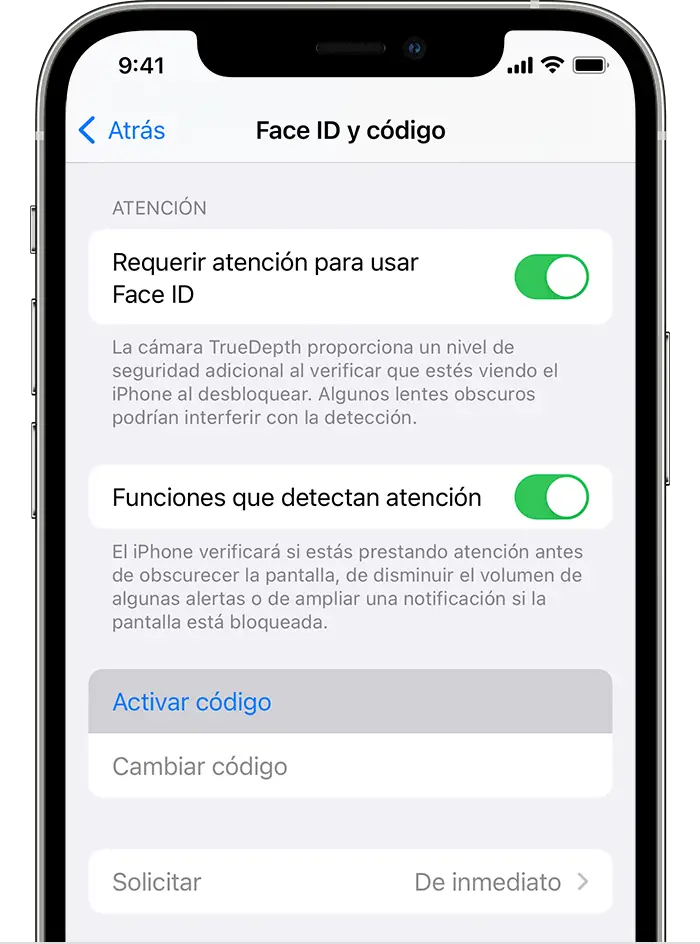Viewport: 700px width, 944px height.
Task: Disable Requerir atención para usar Face ID
Action: (x=551, y=277)
